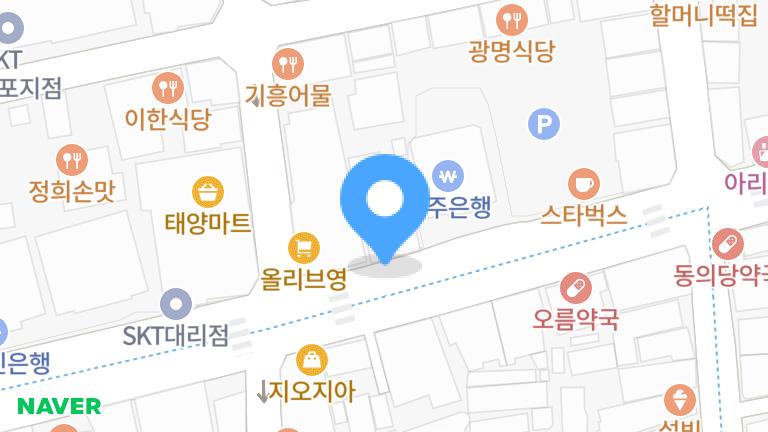Image resolution: width=768 pixels, height=432 pixels.
Task: Select the 오름약국 pharmacy marker
Action: (575, 289)
